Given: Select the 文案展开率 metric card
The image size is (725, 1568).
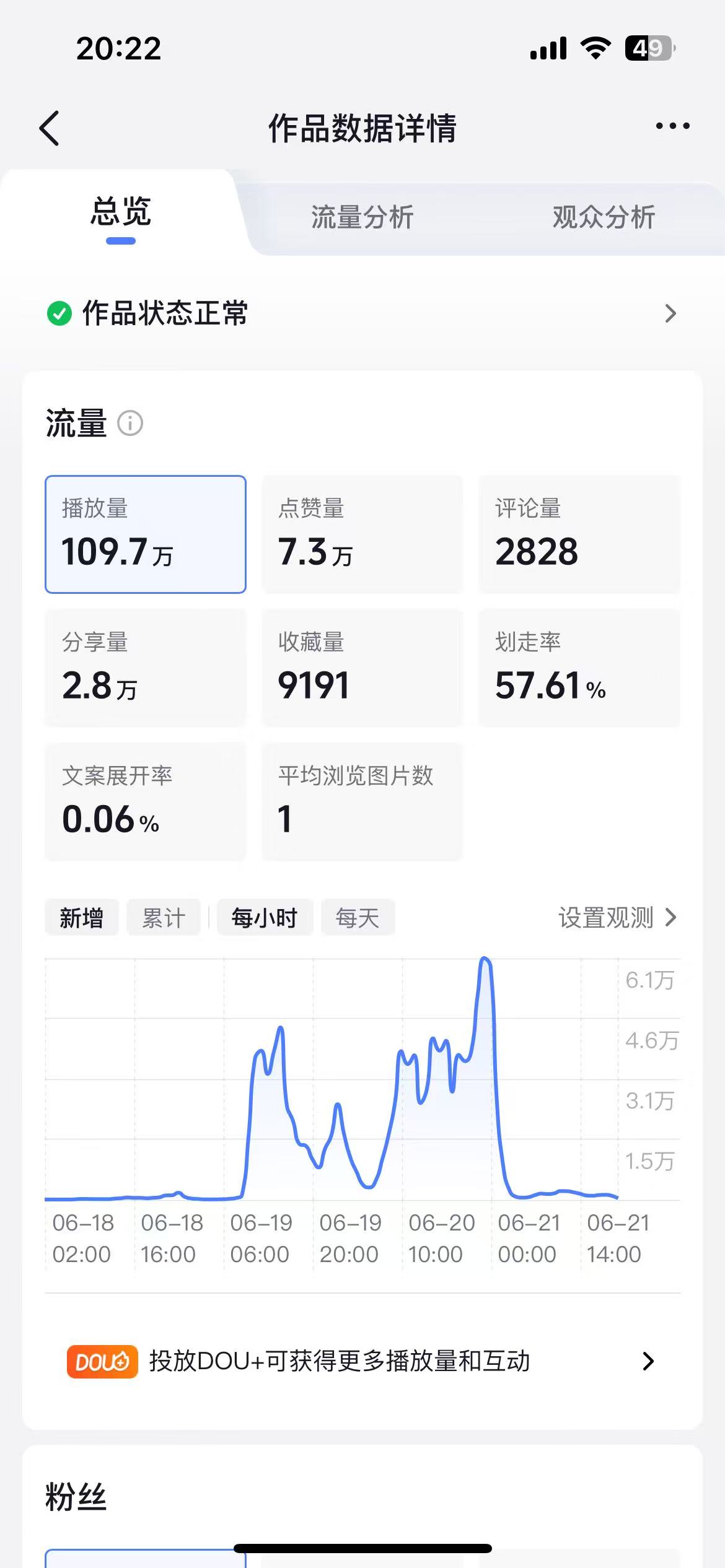Looking at the screenshot, I should [x=146, y=802].
